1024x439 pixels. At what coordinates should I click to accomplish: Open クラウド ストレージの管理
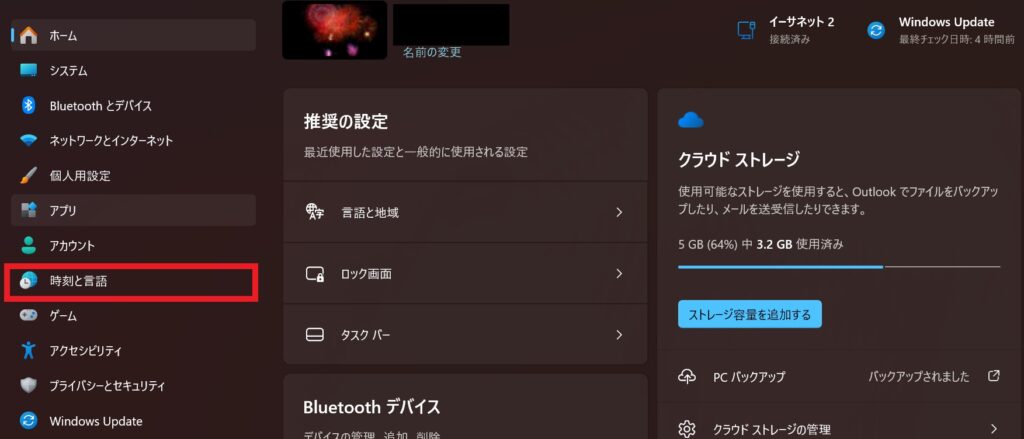[x=838, y=429]
